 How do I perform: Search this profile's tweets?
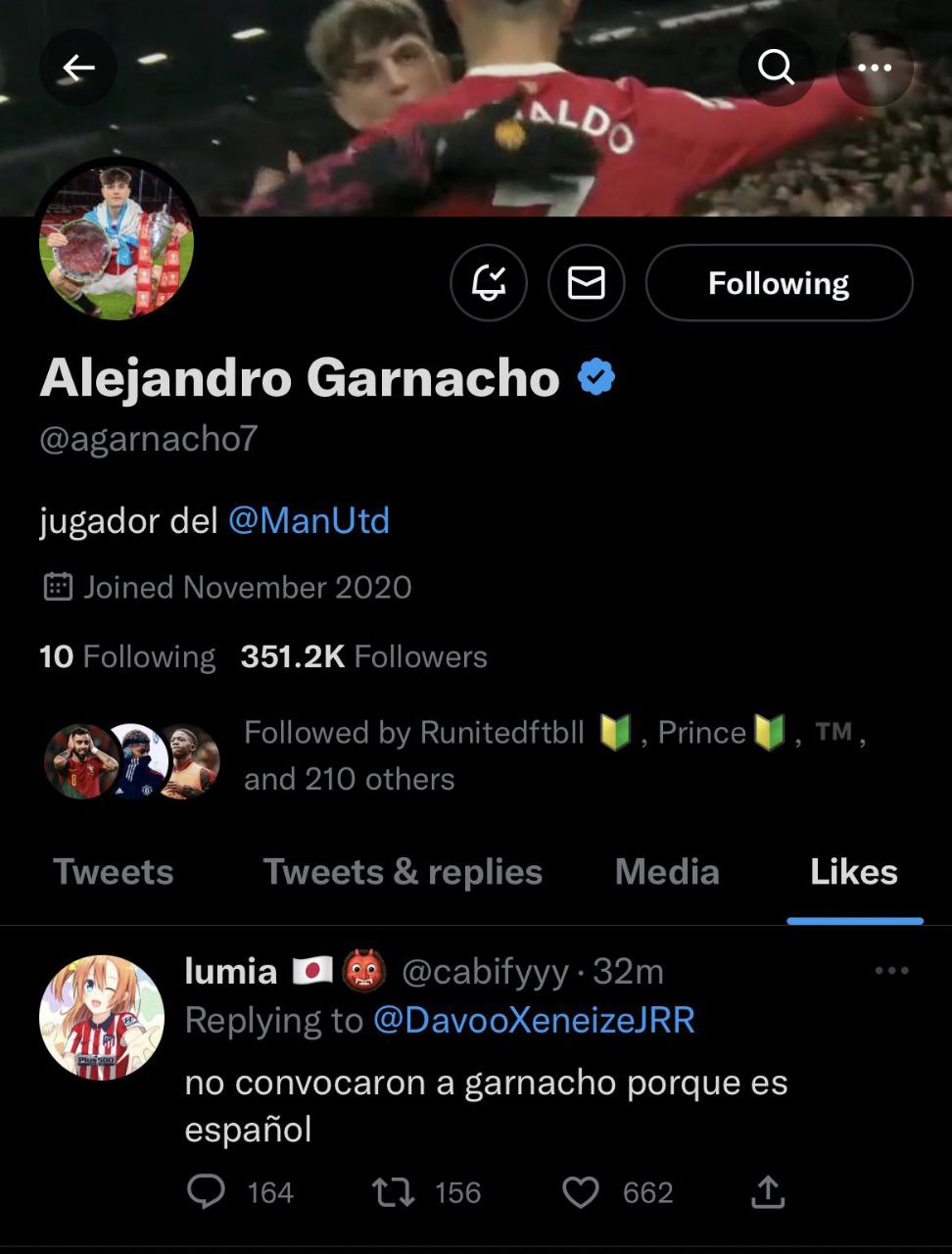(776, 68)
